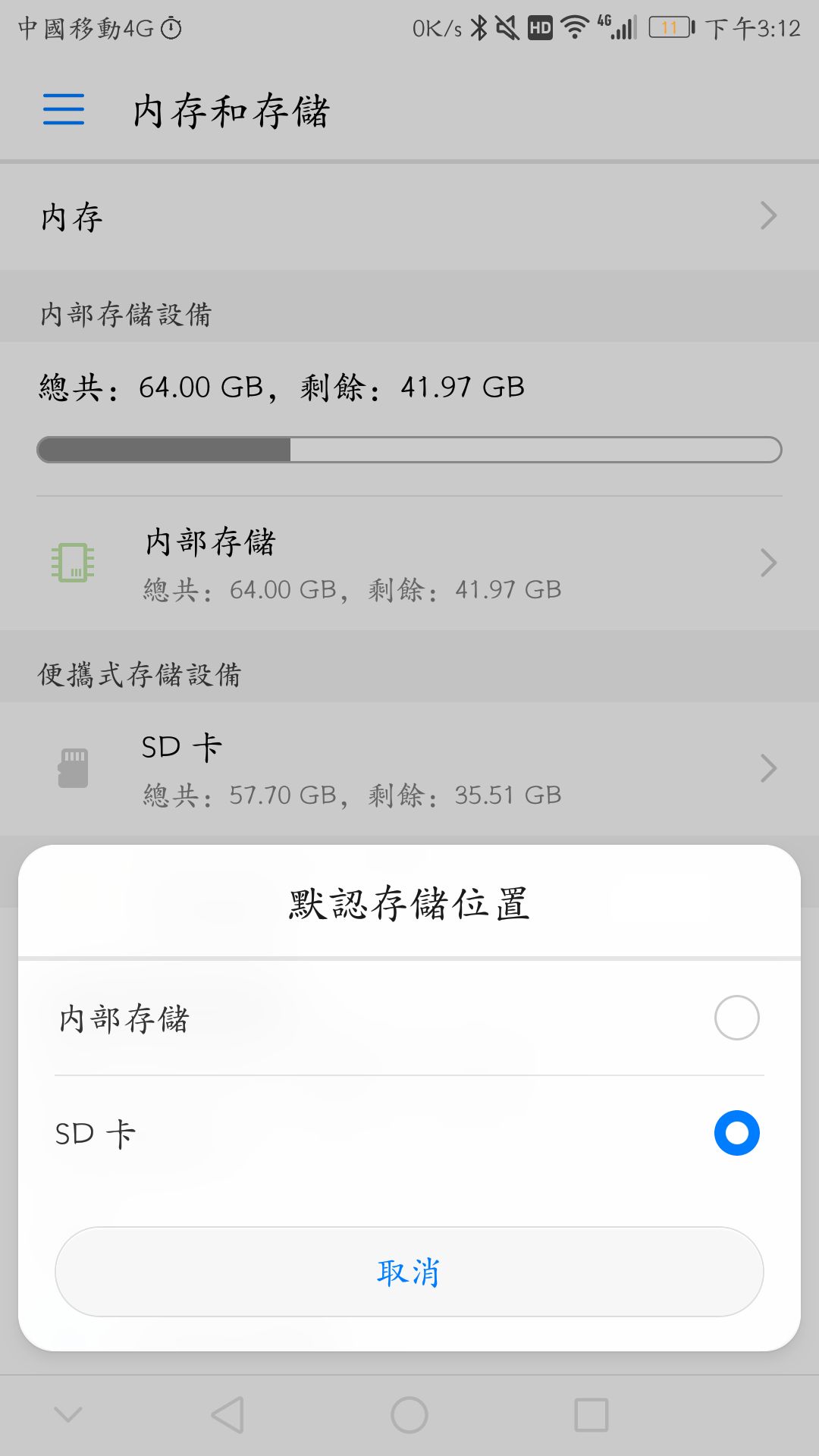Go to the home screen
This screenshot has width=819, height=1456.
pyautogui.click(x=409, y=1415)
